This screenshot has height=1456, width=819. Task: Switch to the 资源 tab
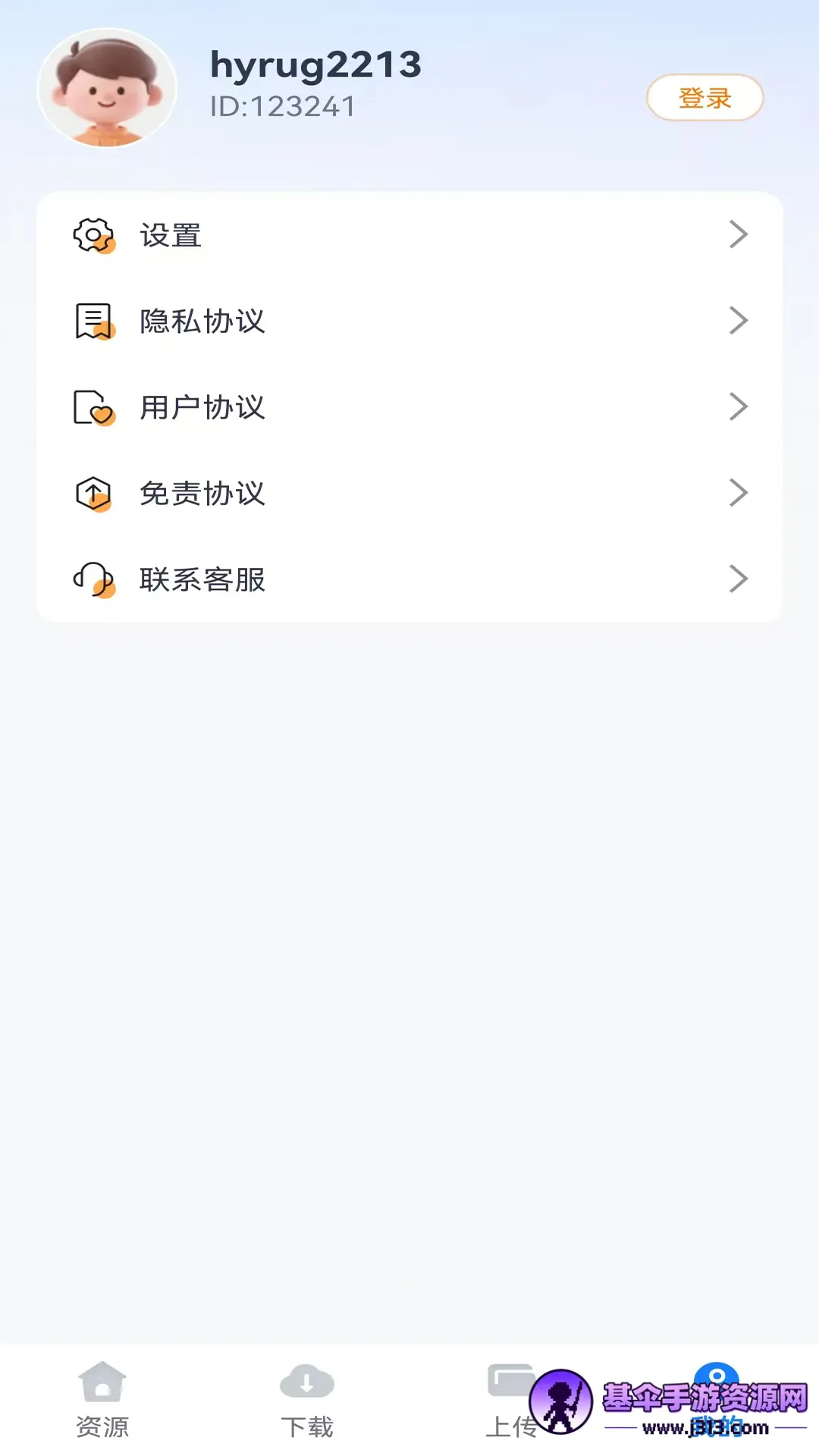point(102,1399)
